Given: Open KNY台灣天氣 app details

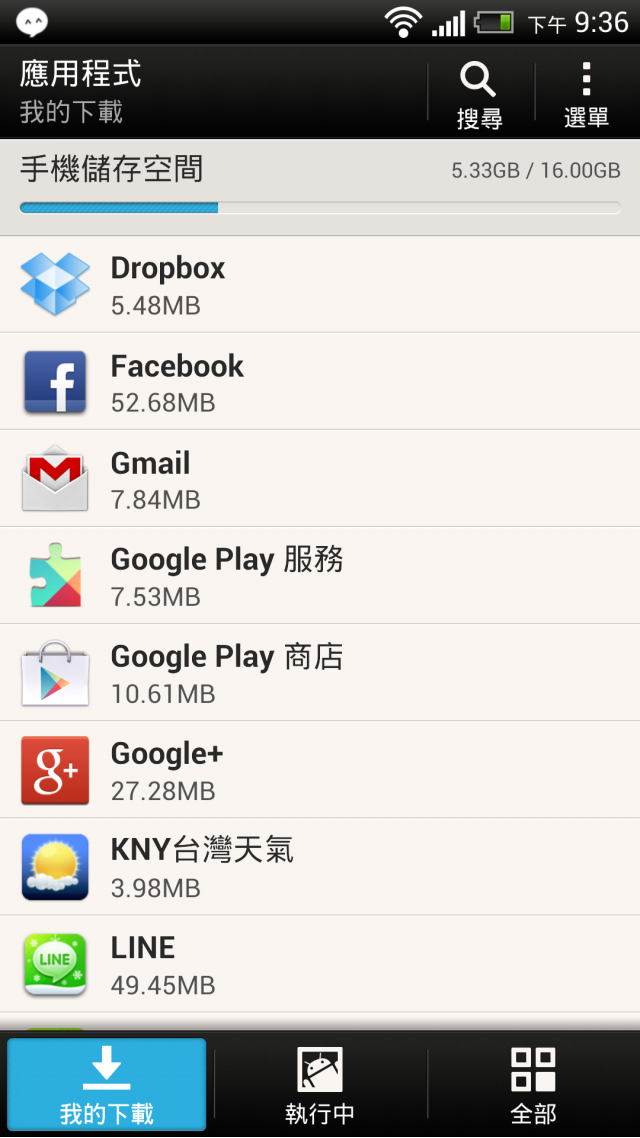Looking at the screenshot, I should (x=320, y=867).
